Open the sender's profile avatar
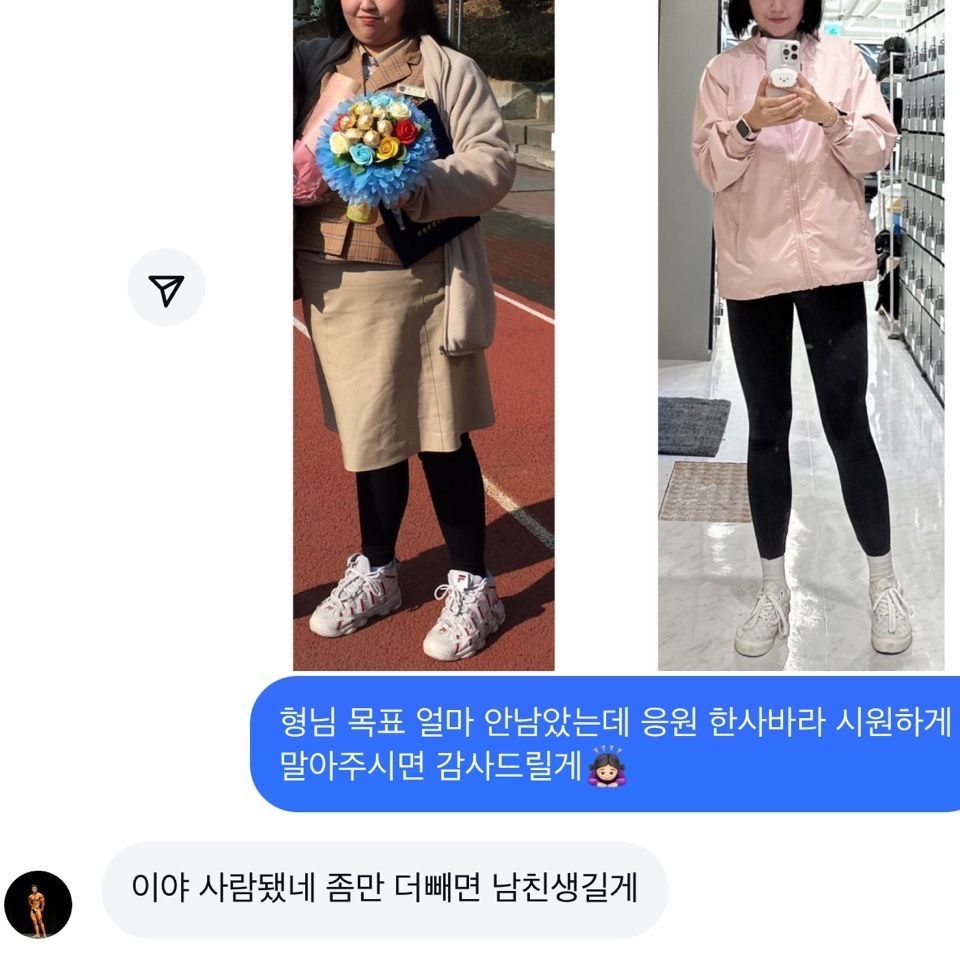The image size is (960, 960). 38,903
